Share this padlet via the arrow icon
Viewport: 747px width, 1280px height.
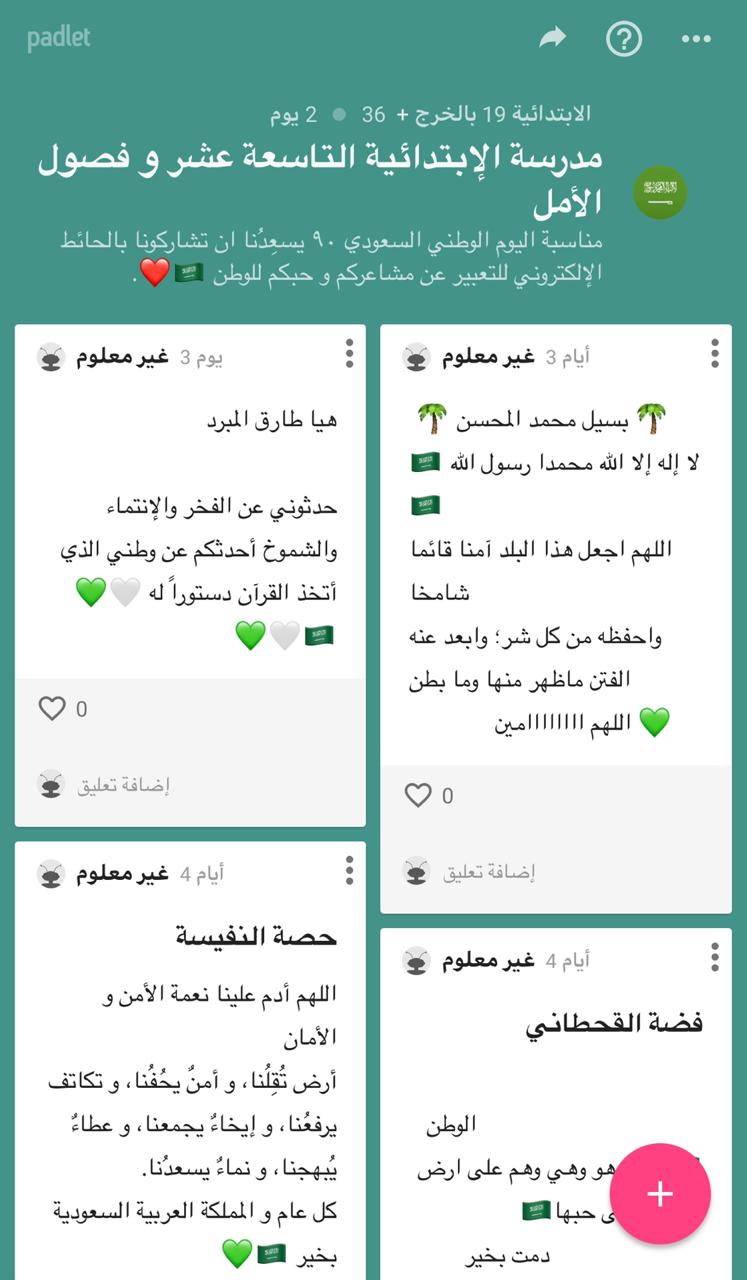552,39
